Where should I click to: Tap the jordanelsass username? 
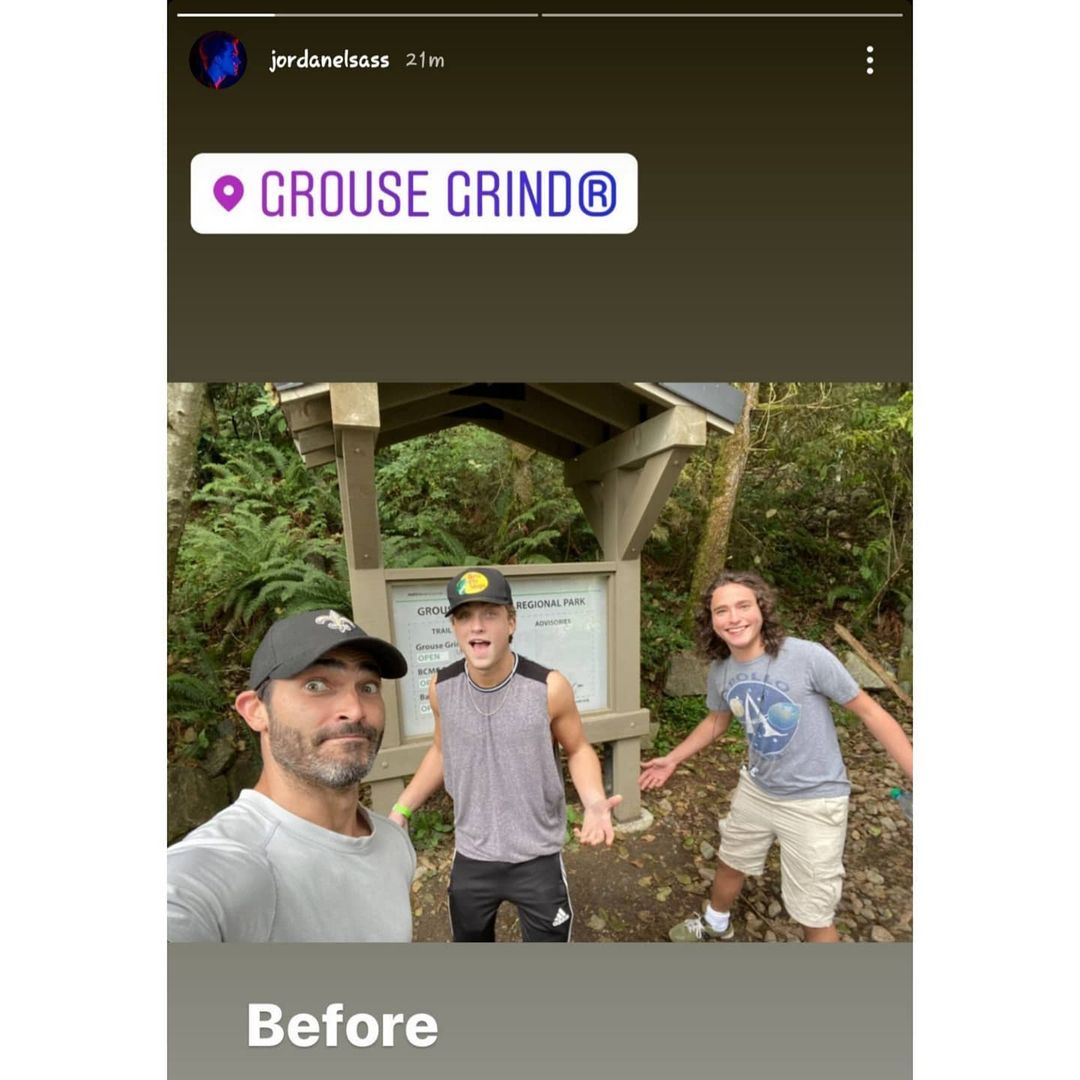(329, 61)
